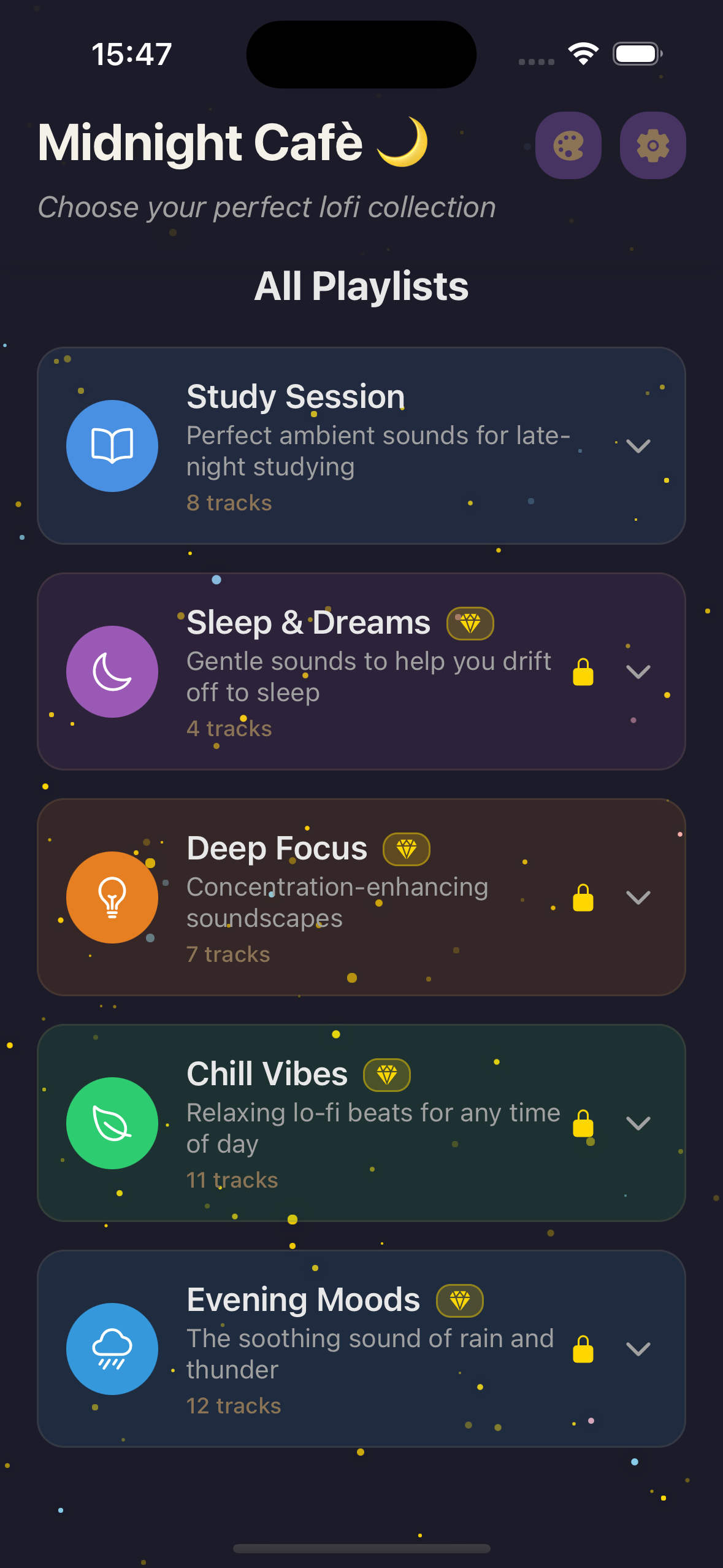Viewport: 723px width, 1568px height.
Task: Open the theme palette button
Action: [x=568, y=145]
